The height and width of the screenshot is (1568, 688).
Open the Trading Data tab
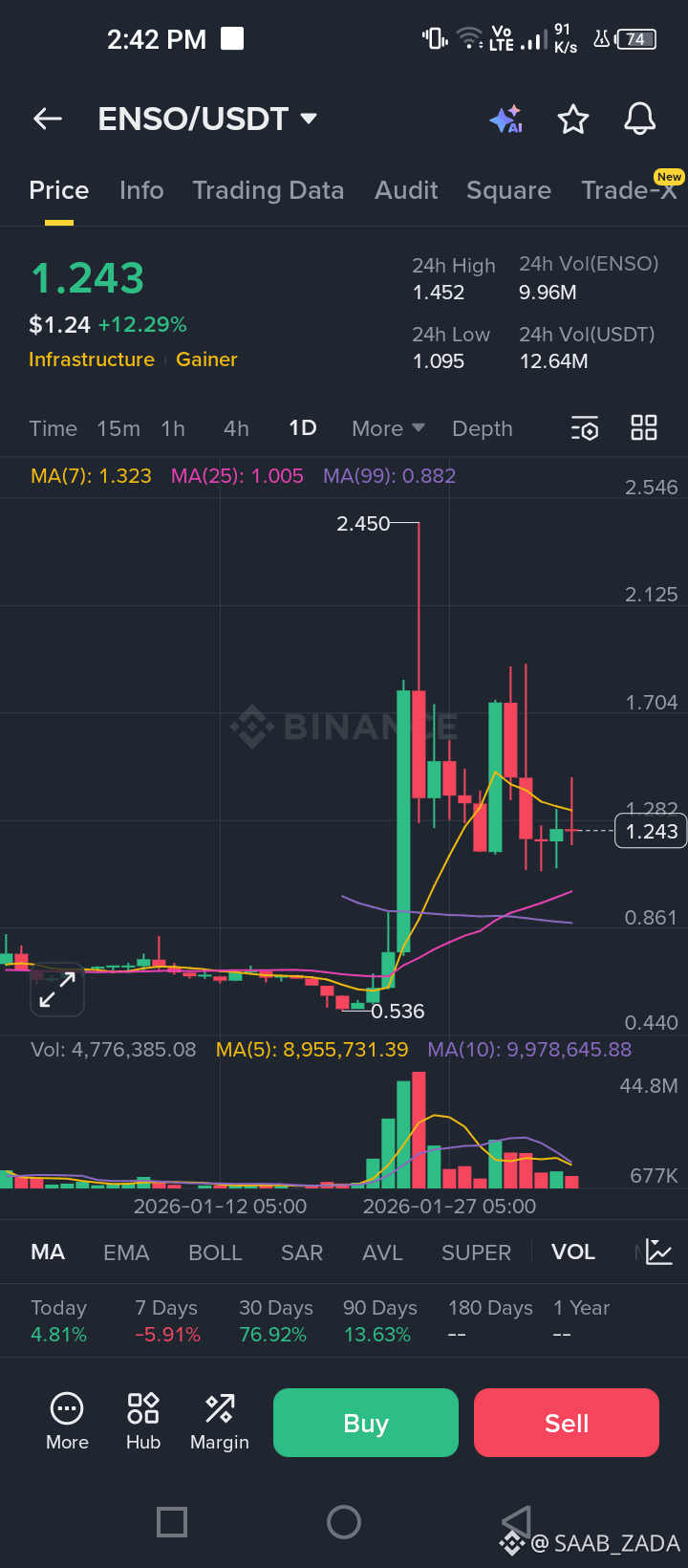268,190
